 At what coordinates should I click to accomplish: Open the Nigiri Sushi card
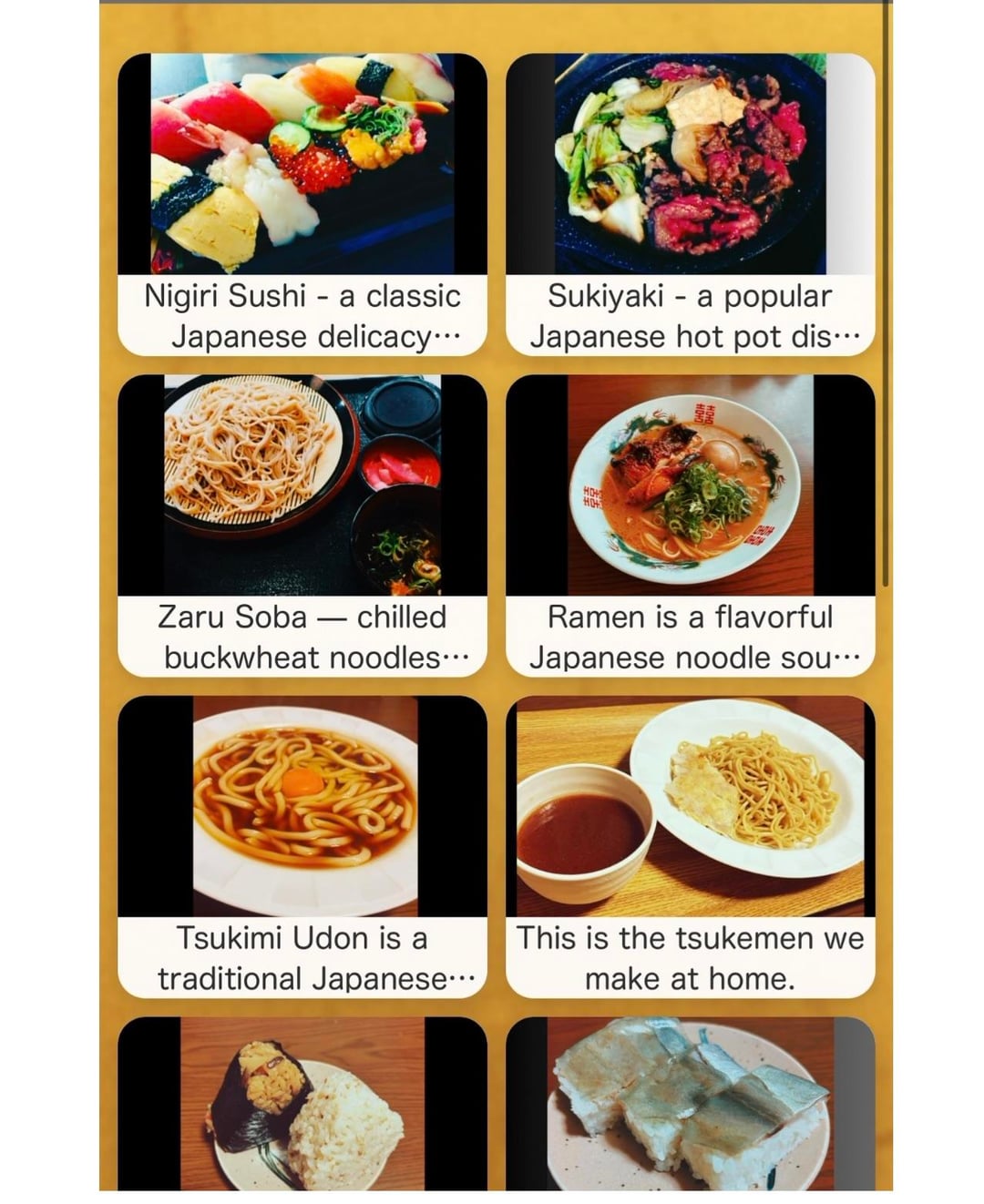302,204
